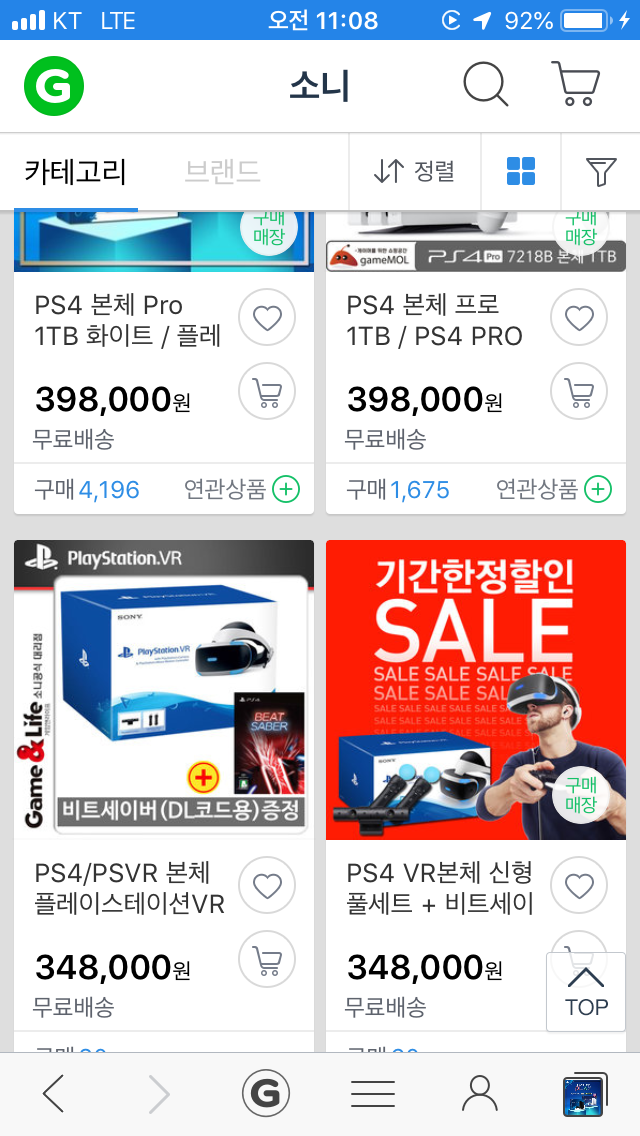
Task: Switch to the 브랜드 tab
Action: (222, 172)
